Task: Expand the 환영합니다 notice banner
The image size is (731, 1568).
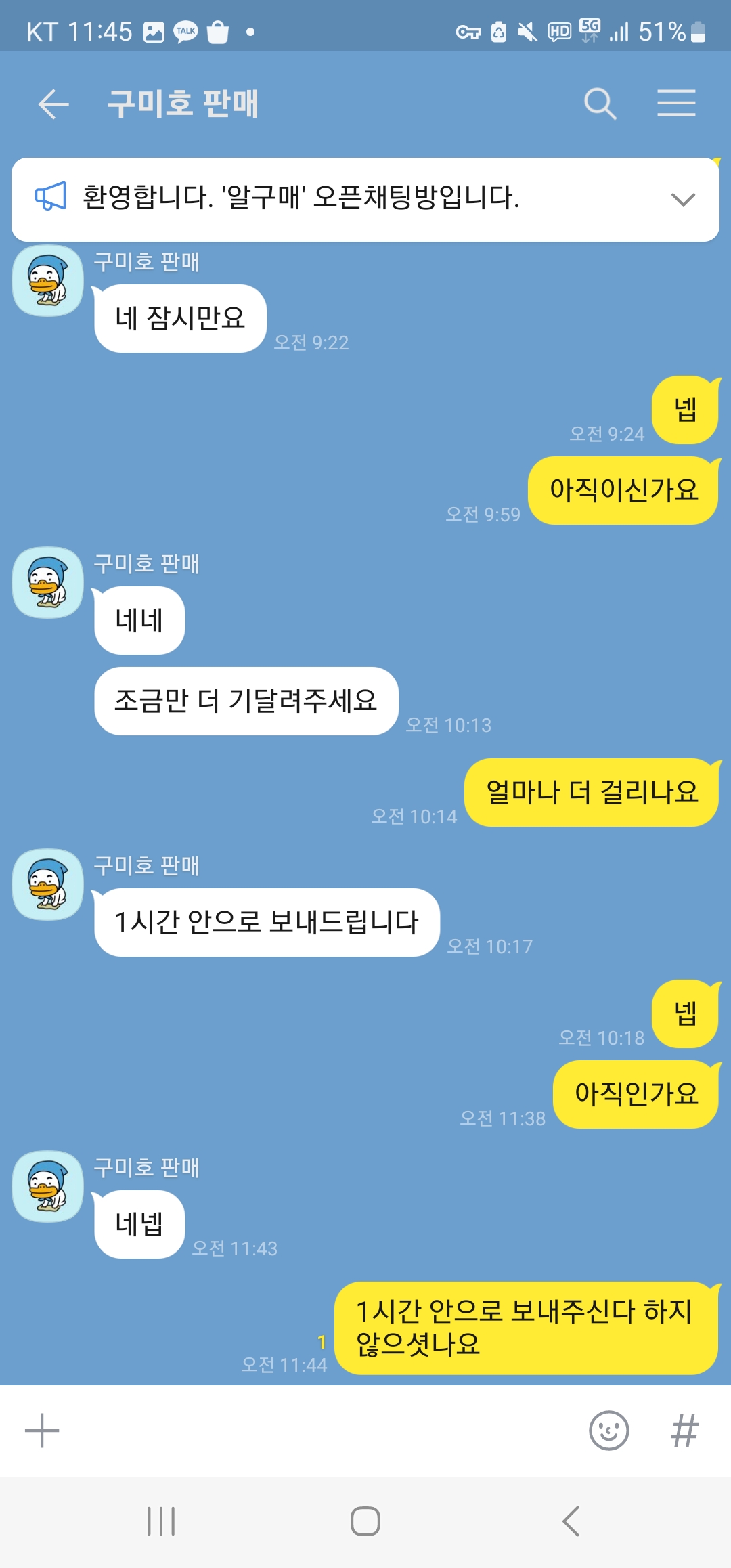Action: pyautogui.click(x=682, y=200)
